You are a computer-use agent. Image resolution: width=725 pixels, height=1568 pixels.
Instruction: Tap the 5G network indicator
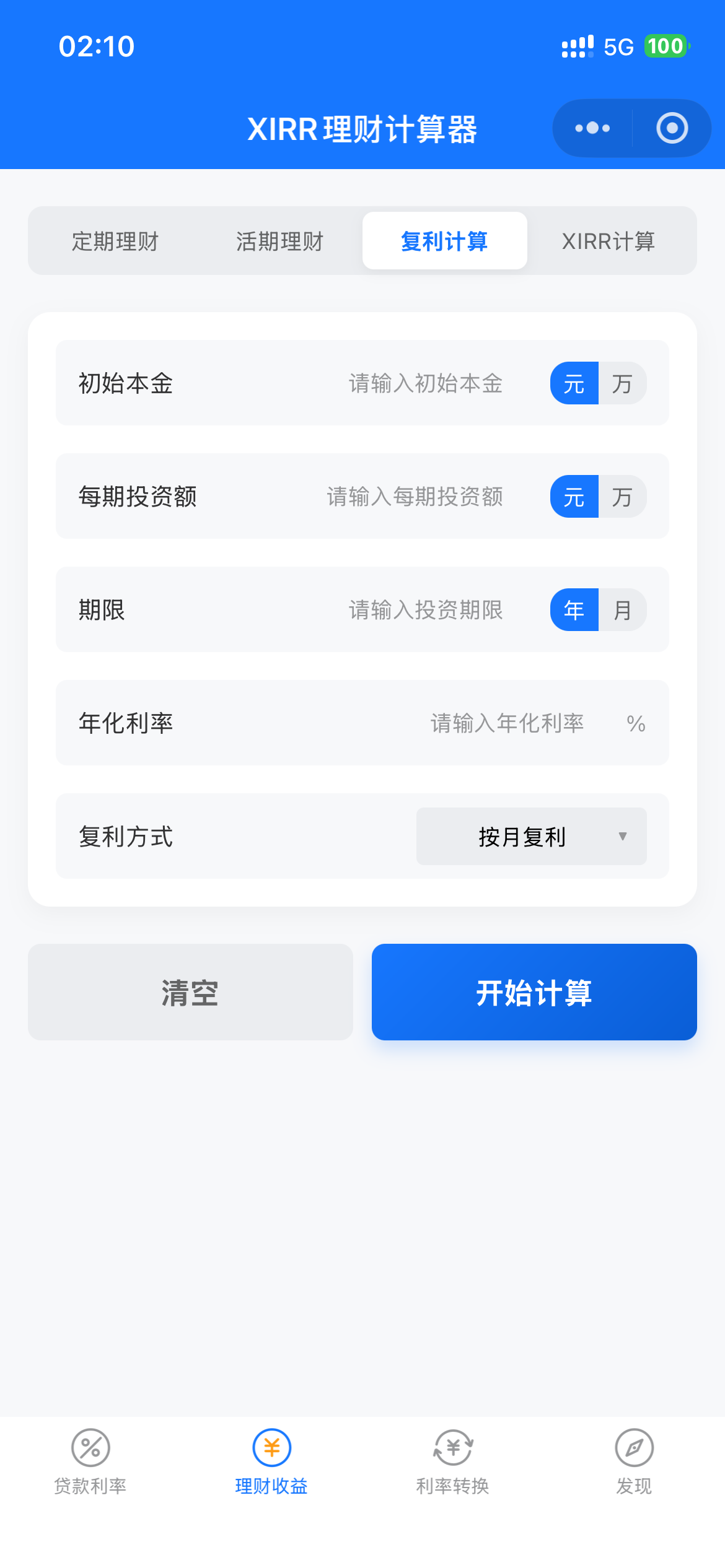(x=617, y=46)
